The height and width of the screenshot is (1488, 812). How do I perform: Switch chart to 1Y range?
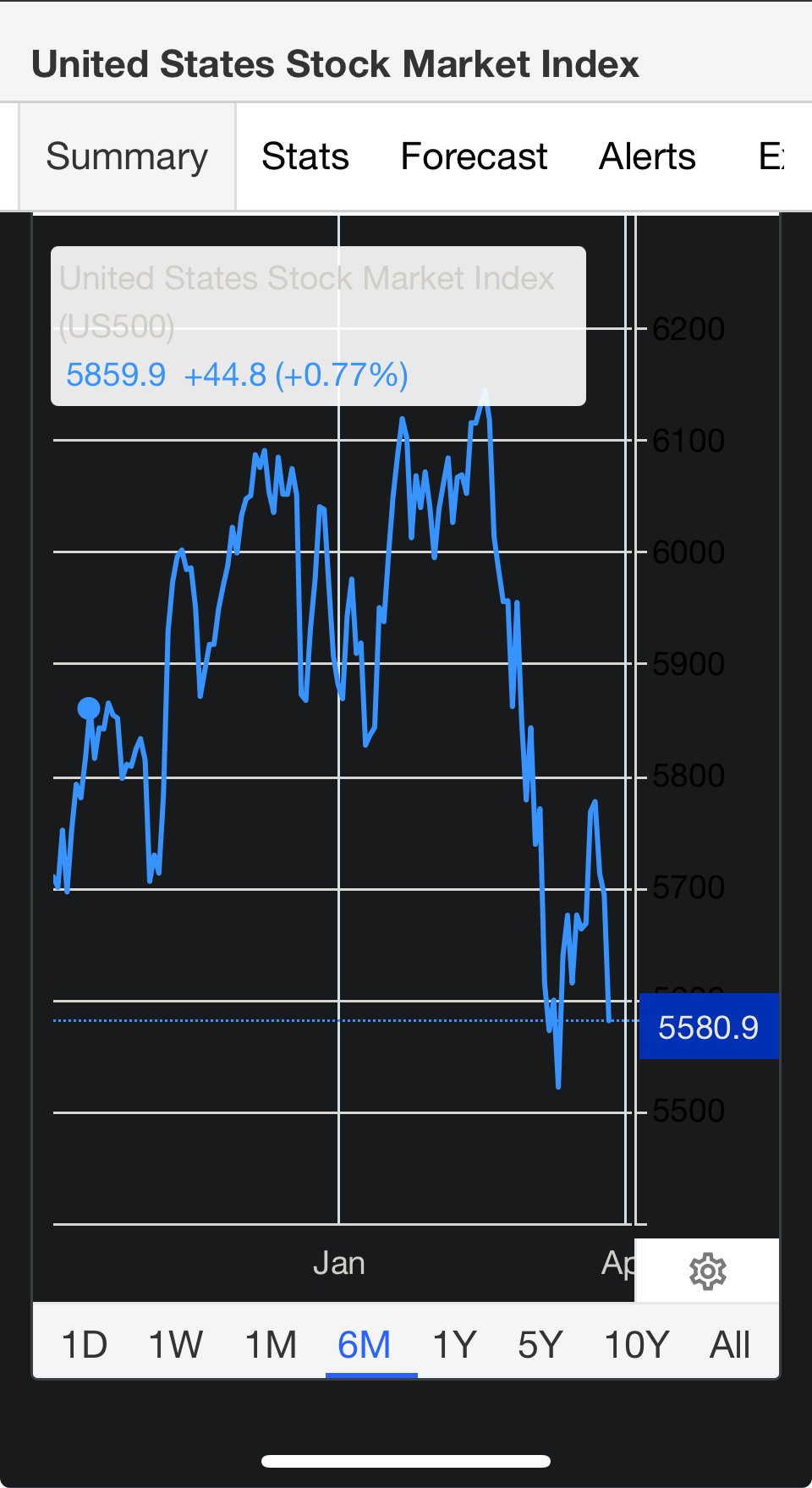click(x=455, y=1344)
